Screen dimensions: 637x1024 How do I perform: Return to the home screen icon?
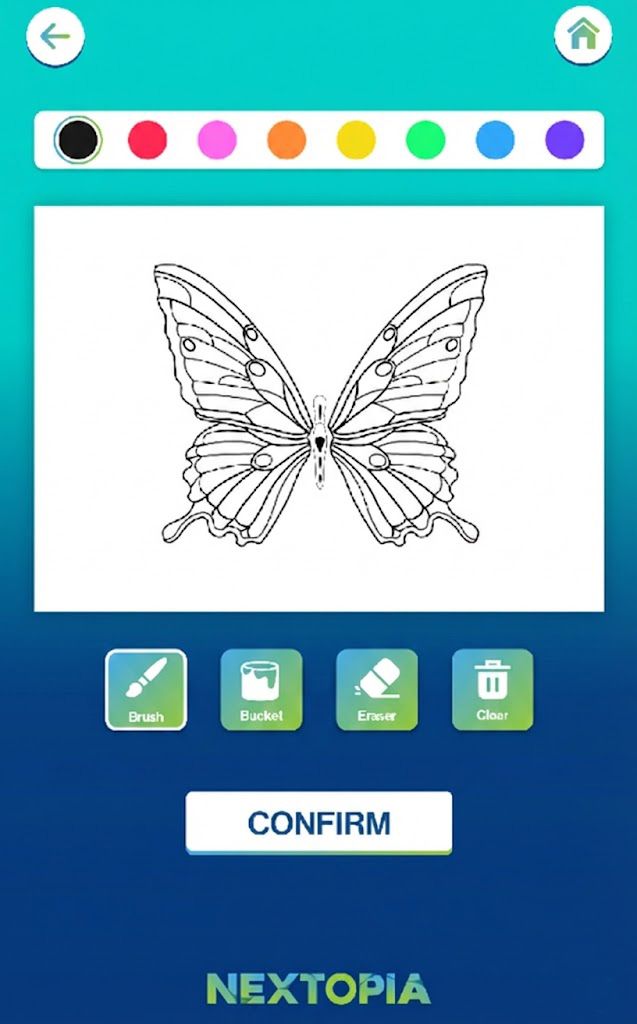583,36
